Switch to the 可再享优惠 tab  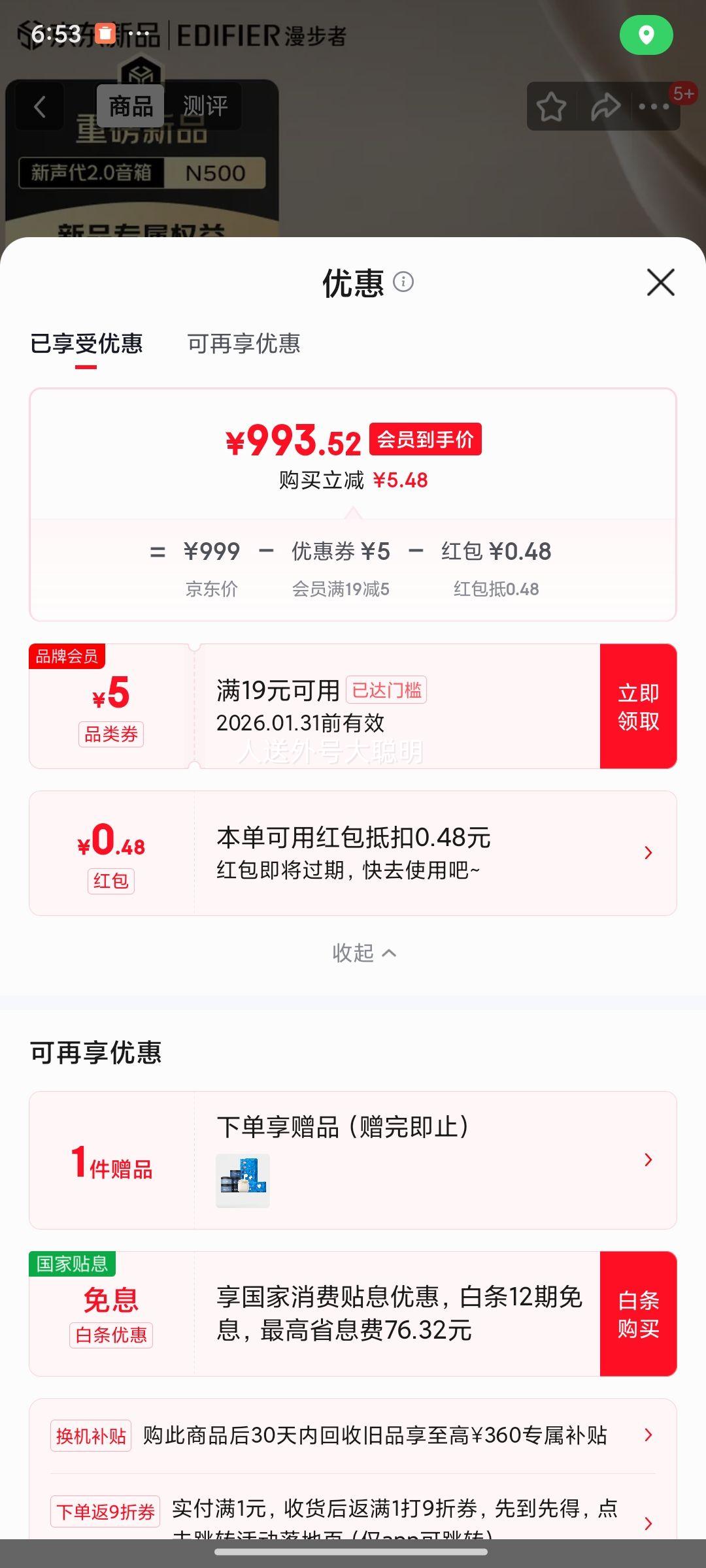point(245,344)
